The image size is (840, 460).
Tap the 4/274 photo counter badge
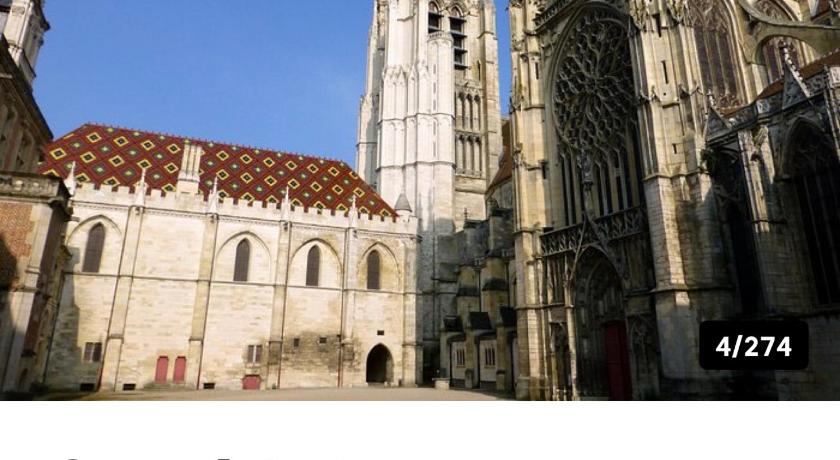753,346
